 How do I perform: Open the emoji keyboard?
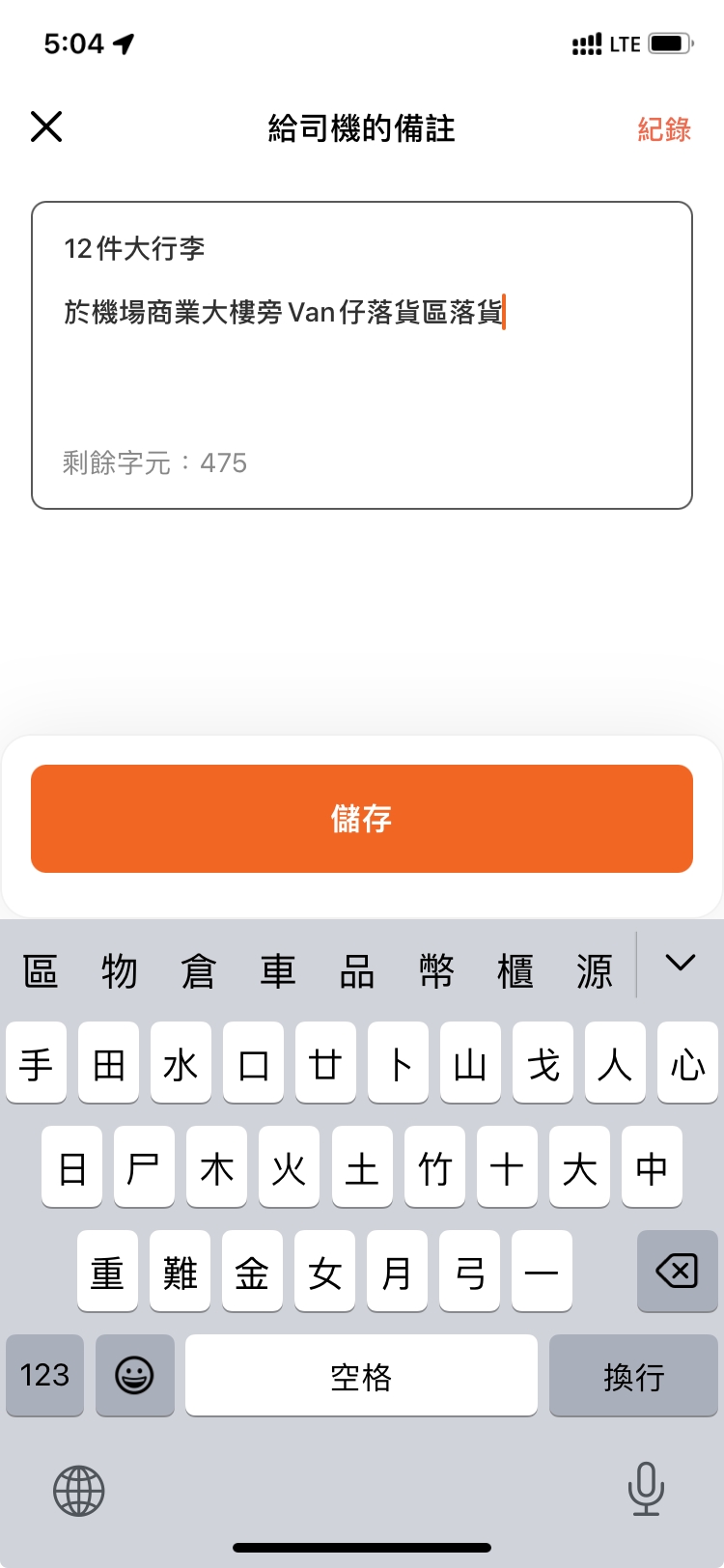[134, 1375]
